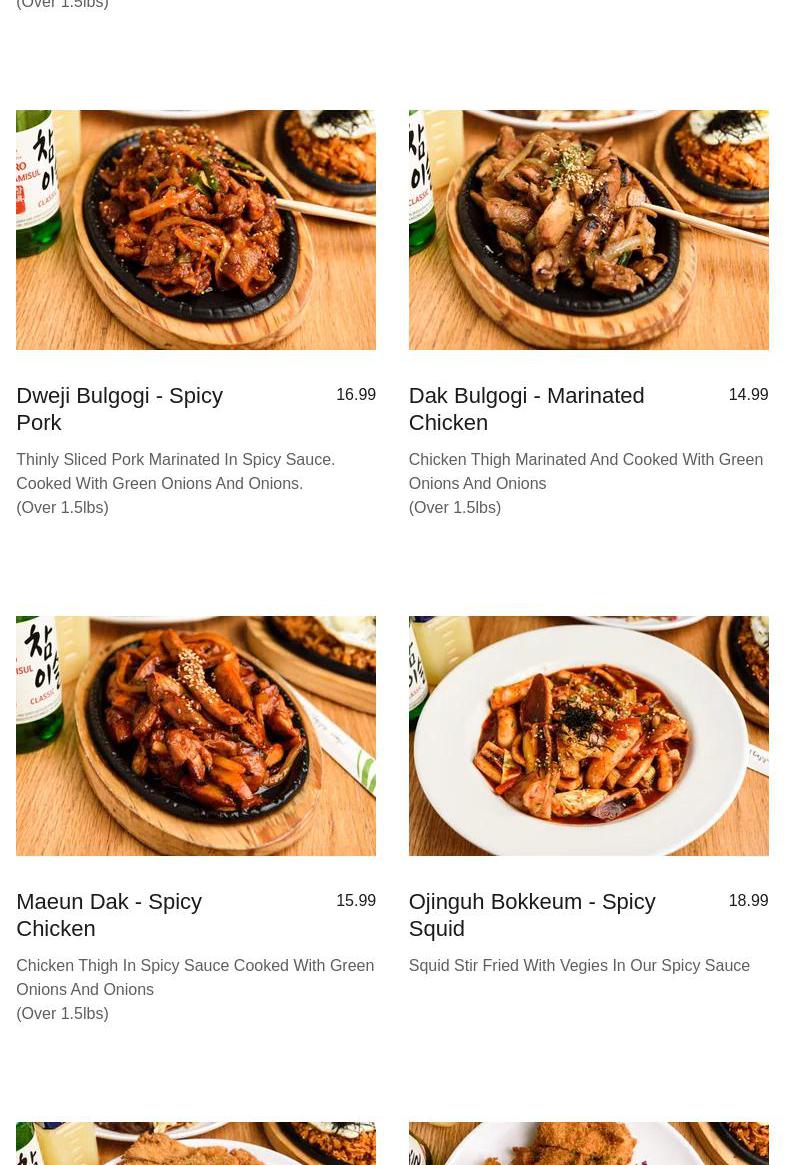Select the Dak Bulgogi - Marinated Chicken dish
Image resolution: width=785 pixels, height=1165 pixels.
pos(526,408)
